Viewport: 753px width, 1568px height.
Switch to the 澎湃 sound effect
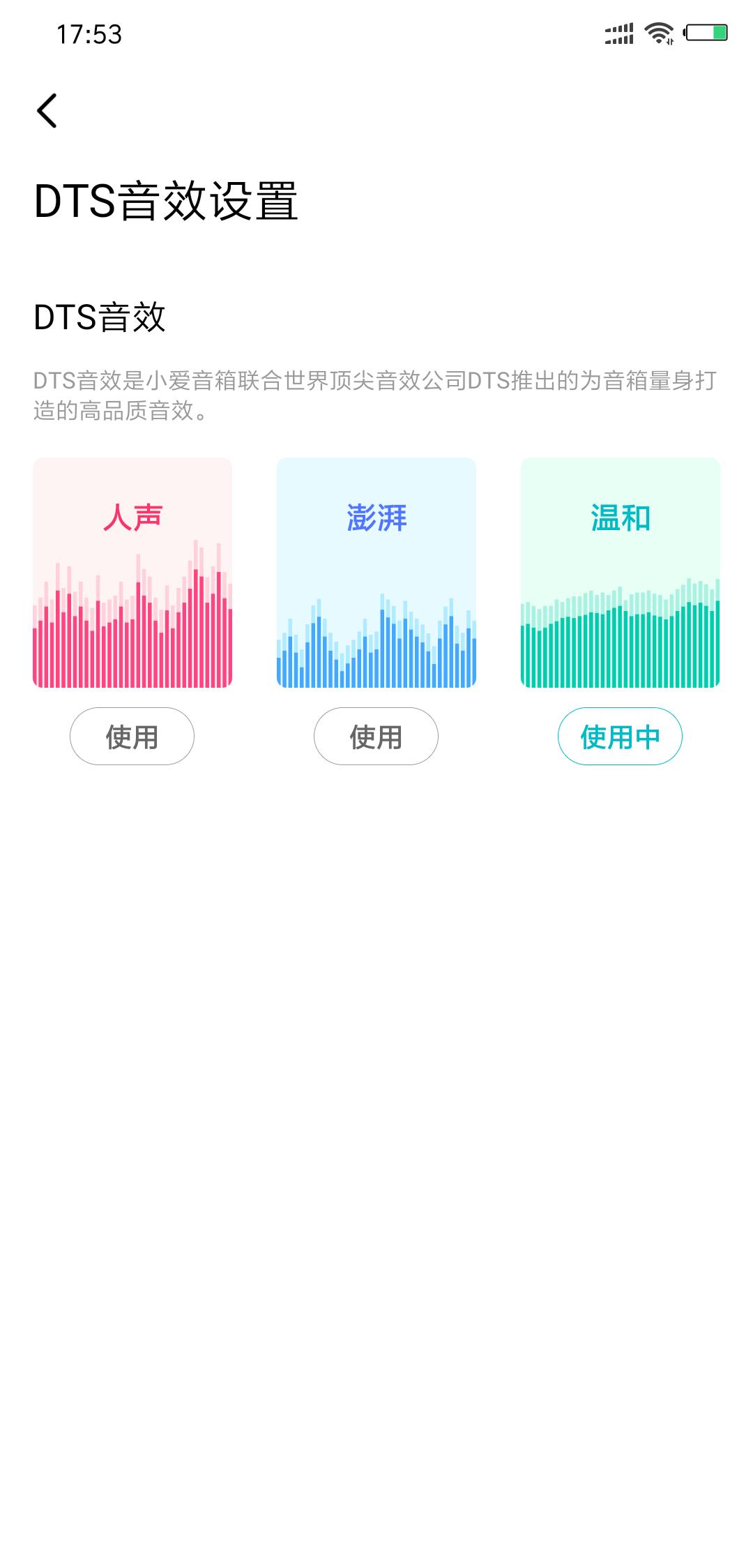[375, 736]
